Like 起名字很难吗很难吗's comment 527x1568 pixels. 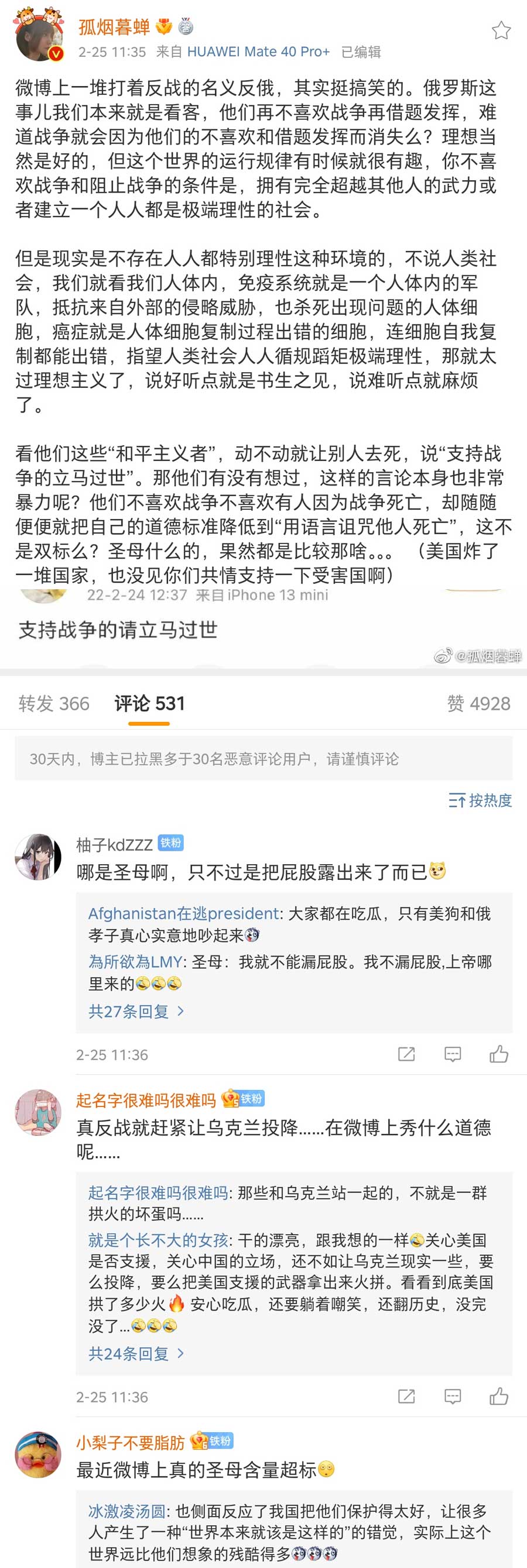point(498,1397)
